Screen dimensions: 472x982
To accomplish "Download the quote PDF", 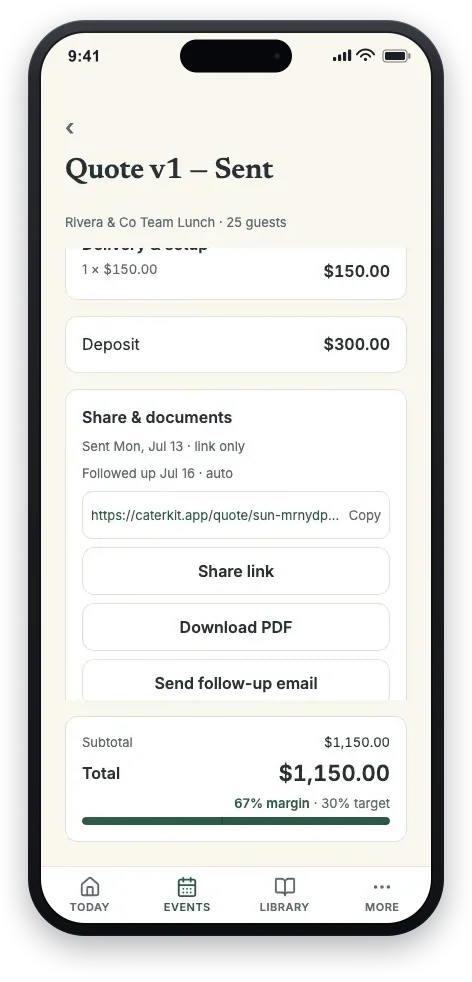I will tap(236, 628).
